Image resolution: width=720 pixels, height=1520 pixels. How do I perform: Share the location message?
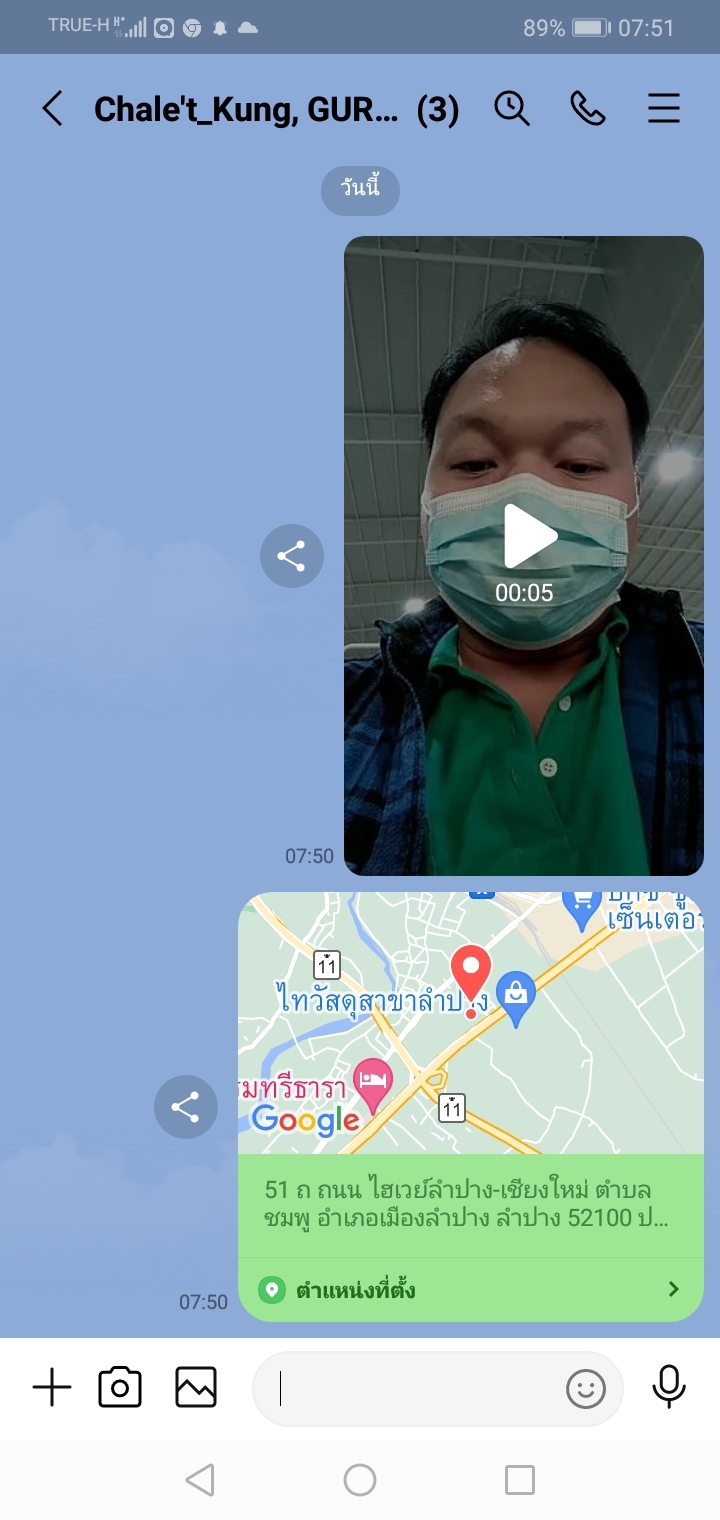[185, 1107]
